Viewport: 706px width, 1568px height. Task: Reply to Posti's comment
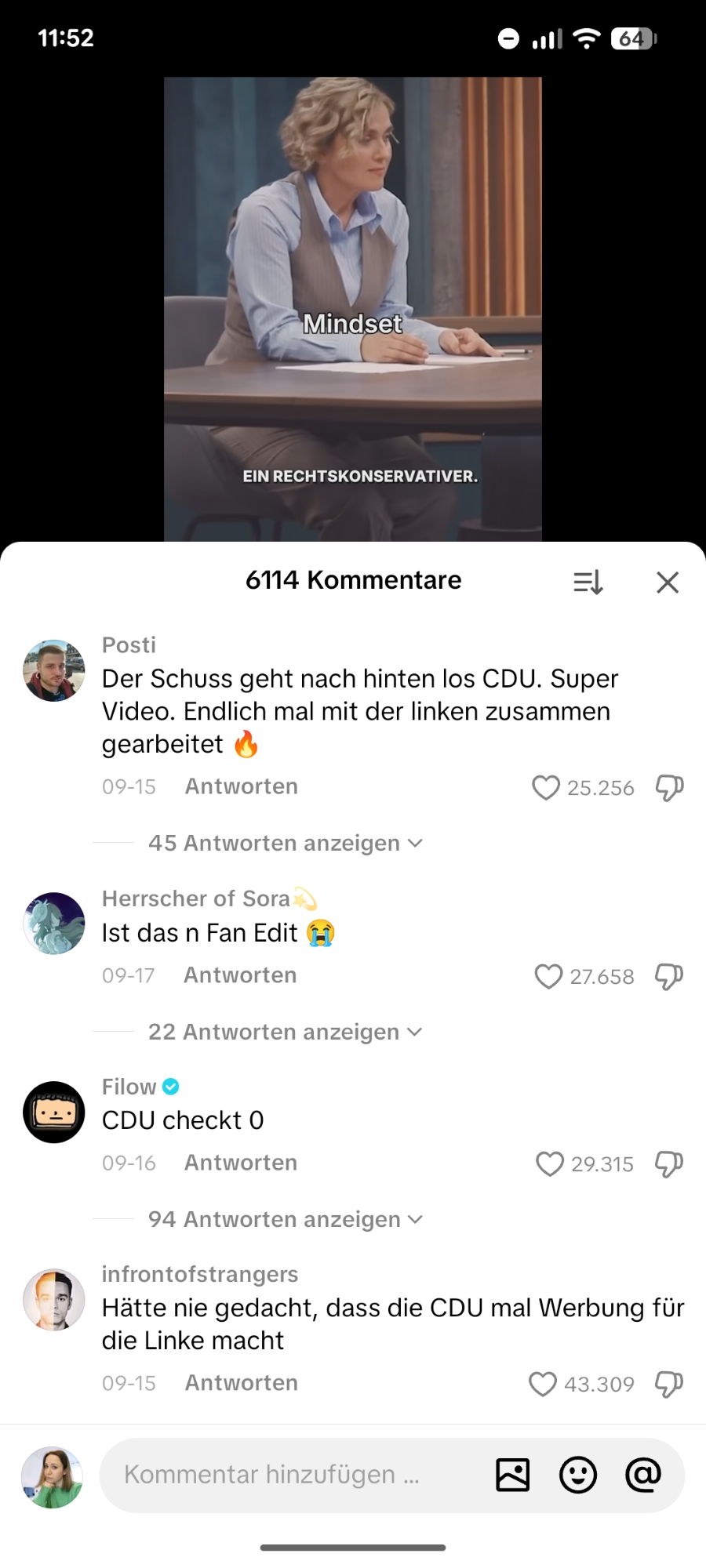(241, 786)
